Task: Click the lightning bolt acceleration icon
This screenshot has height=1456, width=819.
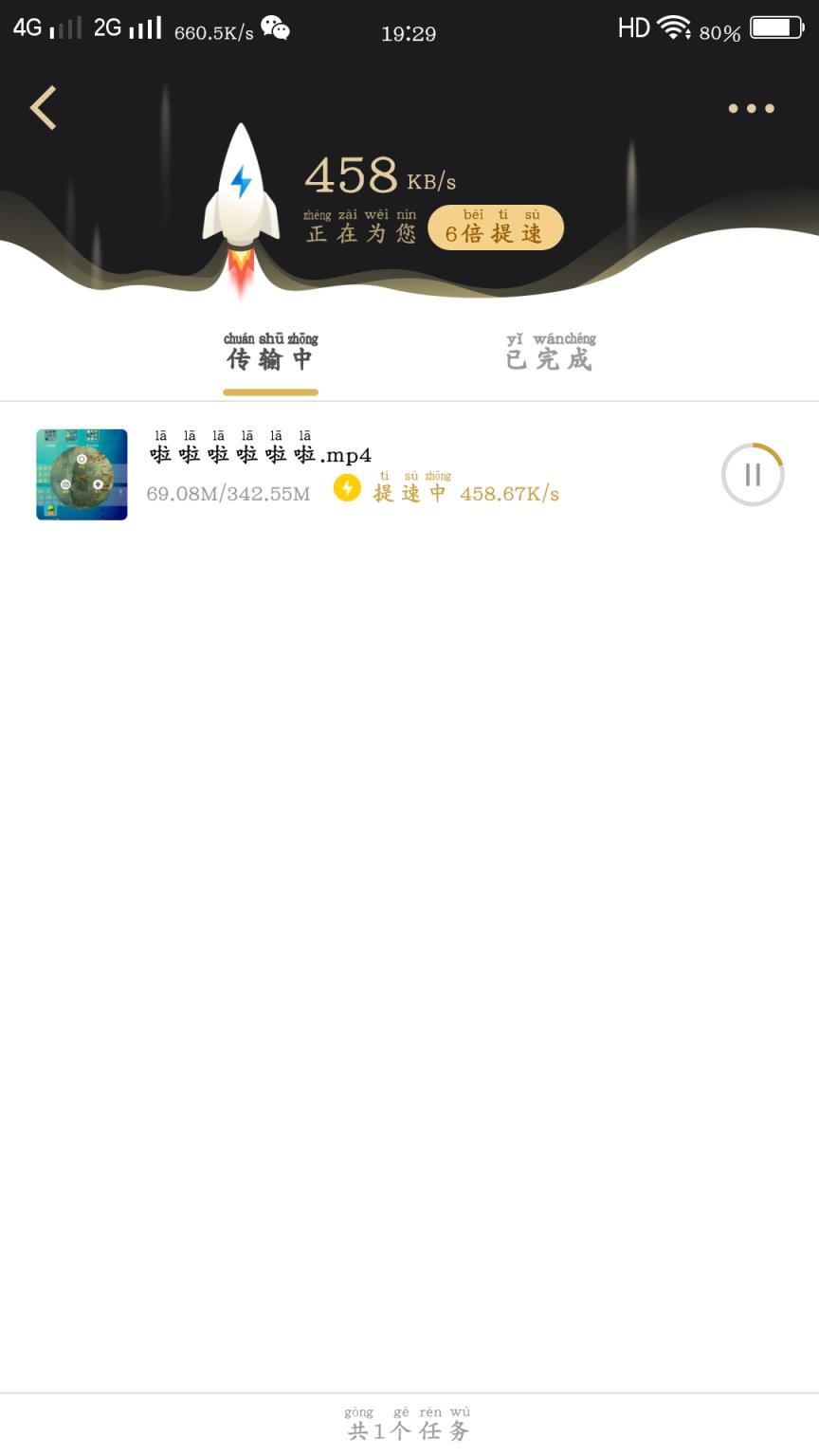Action: point(348,487)
